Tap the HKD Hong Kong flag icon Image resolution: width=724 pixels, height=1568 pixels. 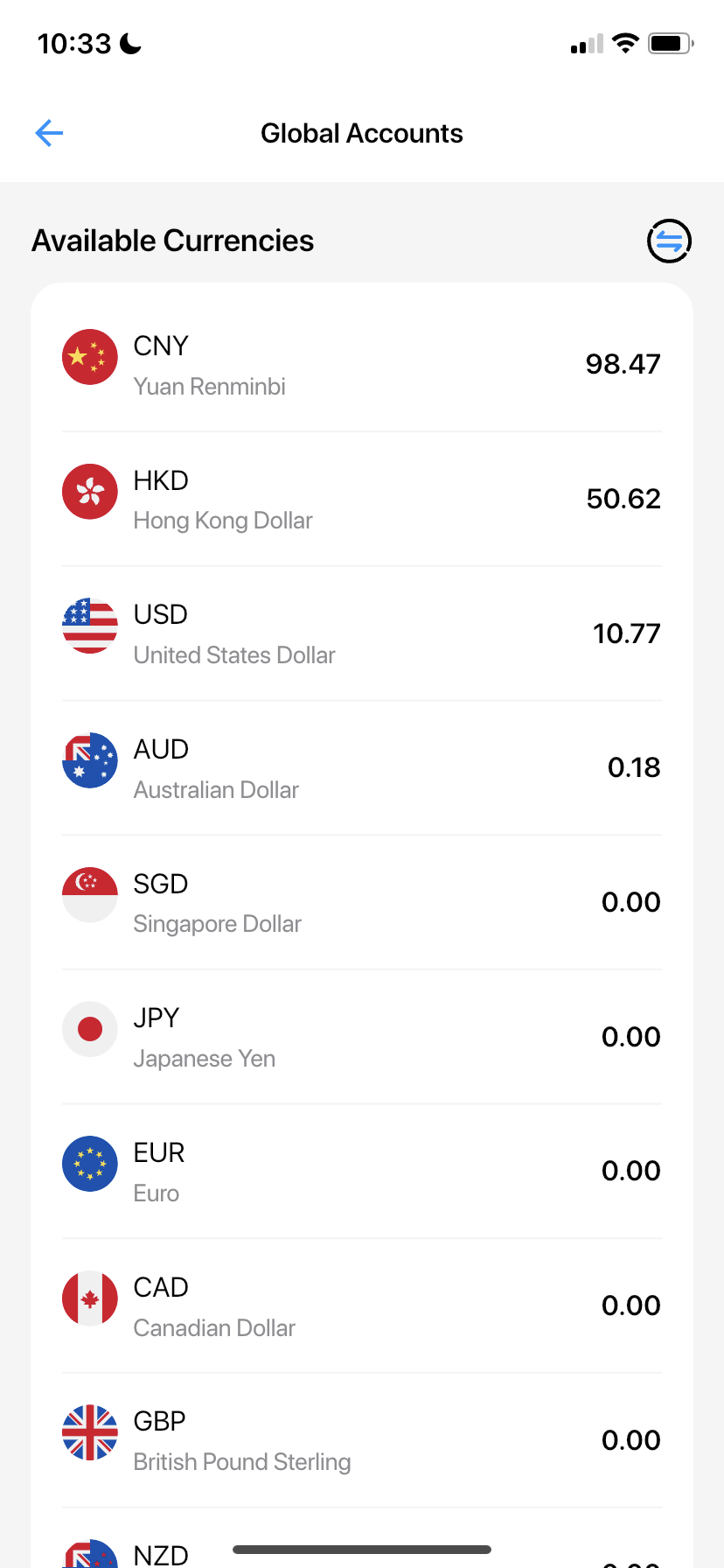click(89, 492)
